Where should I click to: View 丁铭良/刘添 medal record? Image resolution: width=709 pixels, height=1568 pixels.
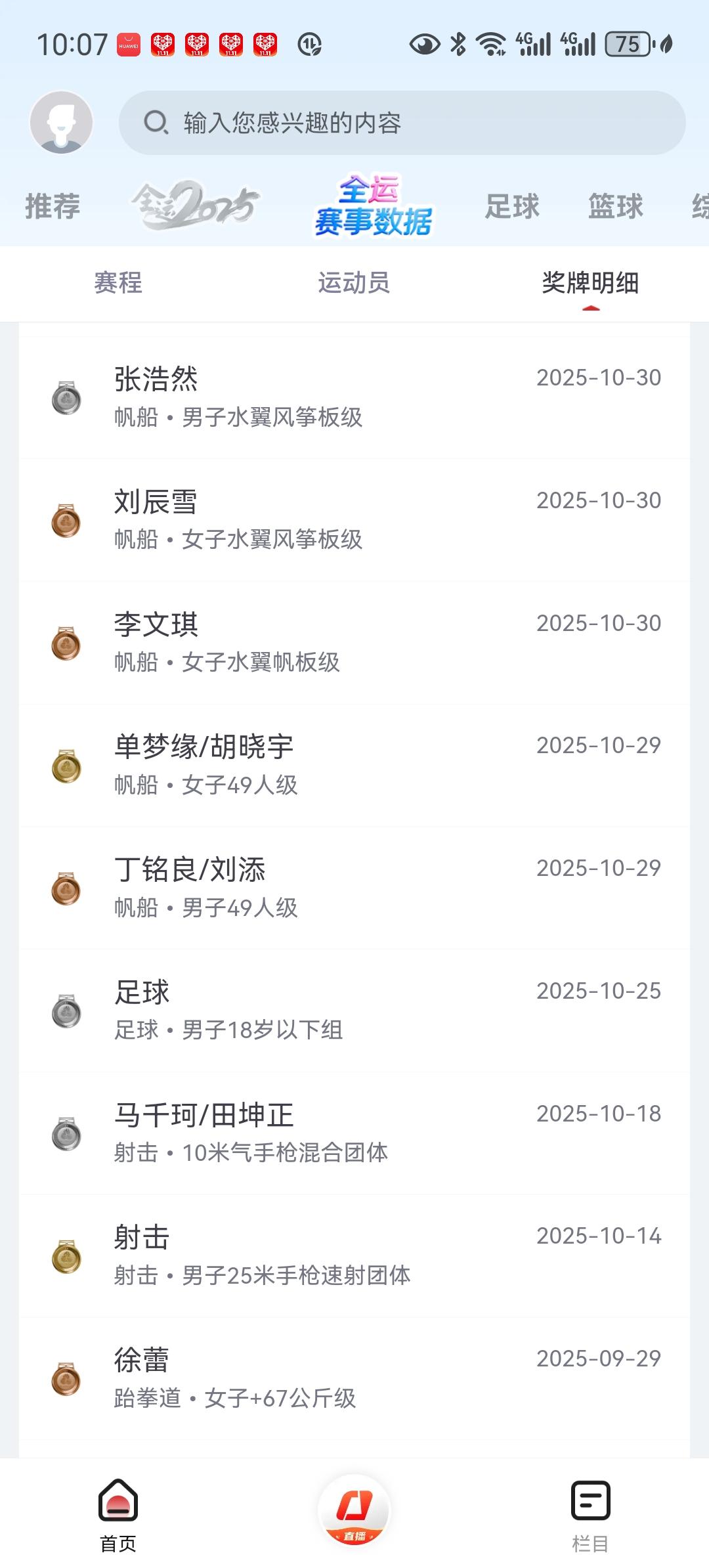tap(354, 888)
